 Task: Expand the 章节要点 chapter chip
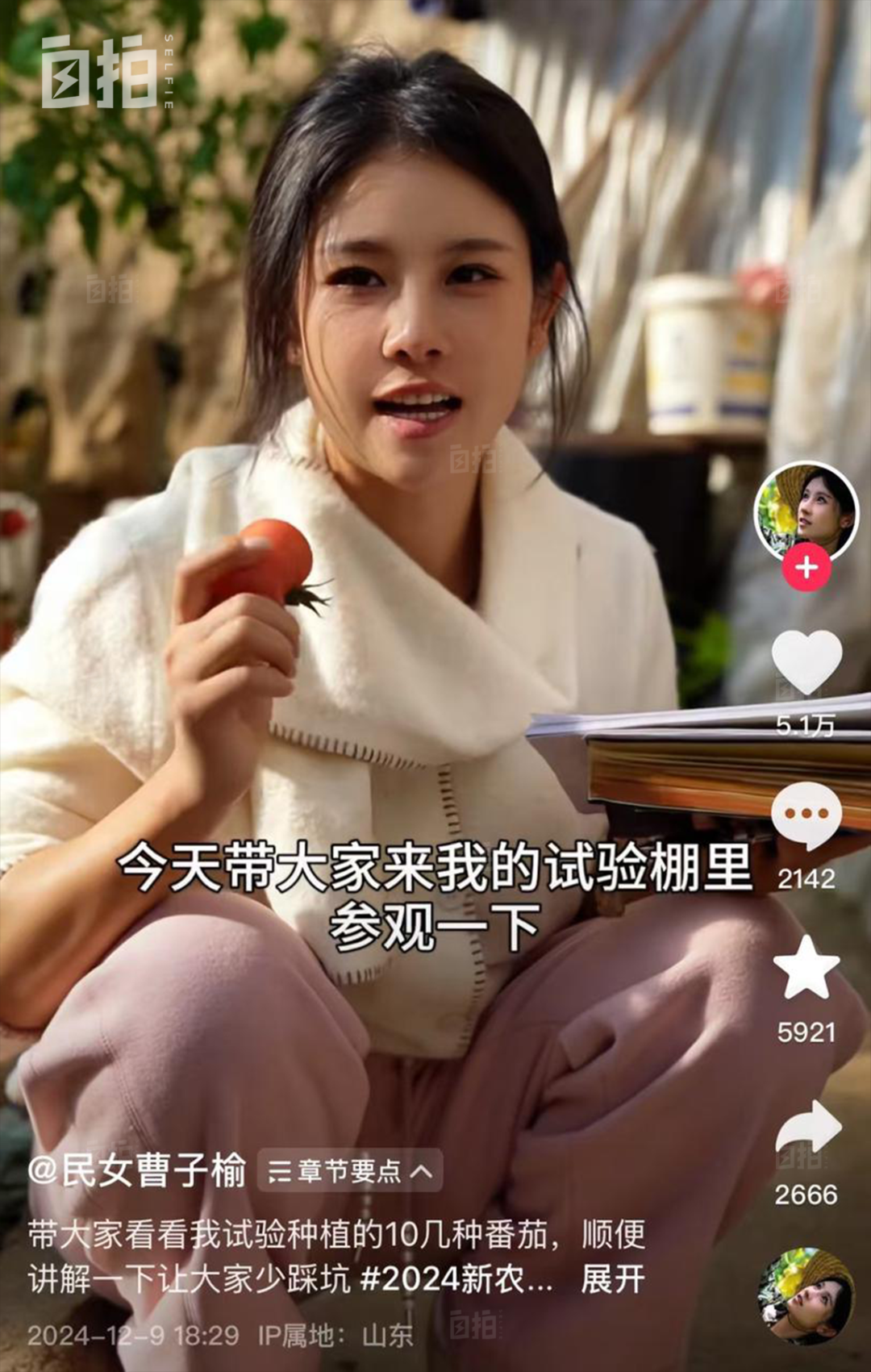pyautogui.click(x=350, y=1170)
